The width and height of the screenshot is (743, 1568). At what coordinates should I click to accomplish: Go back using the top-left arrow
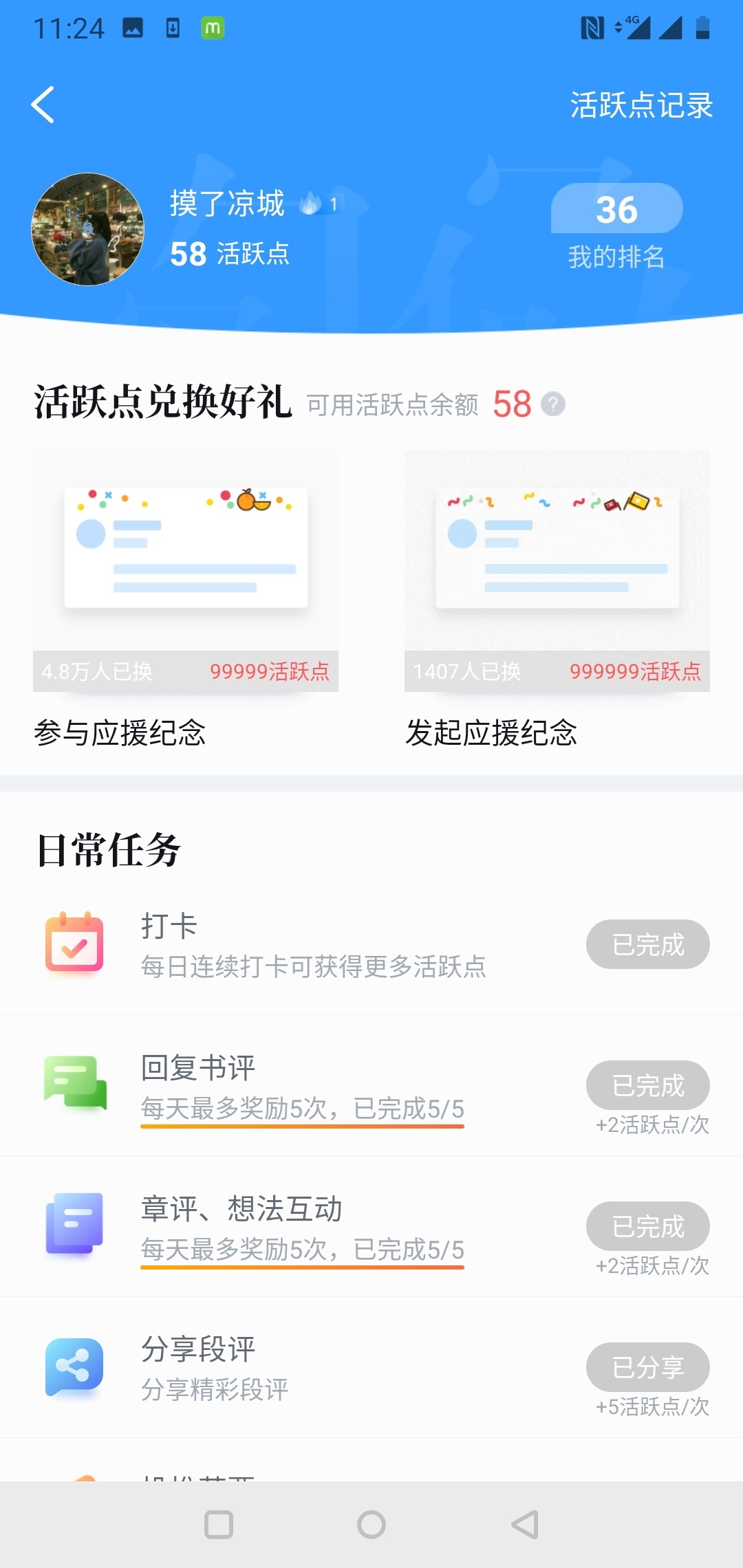(x=43, y=105)
